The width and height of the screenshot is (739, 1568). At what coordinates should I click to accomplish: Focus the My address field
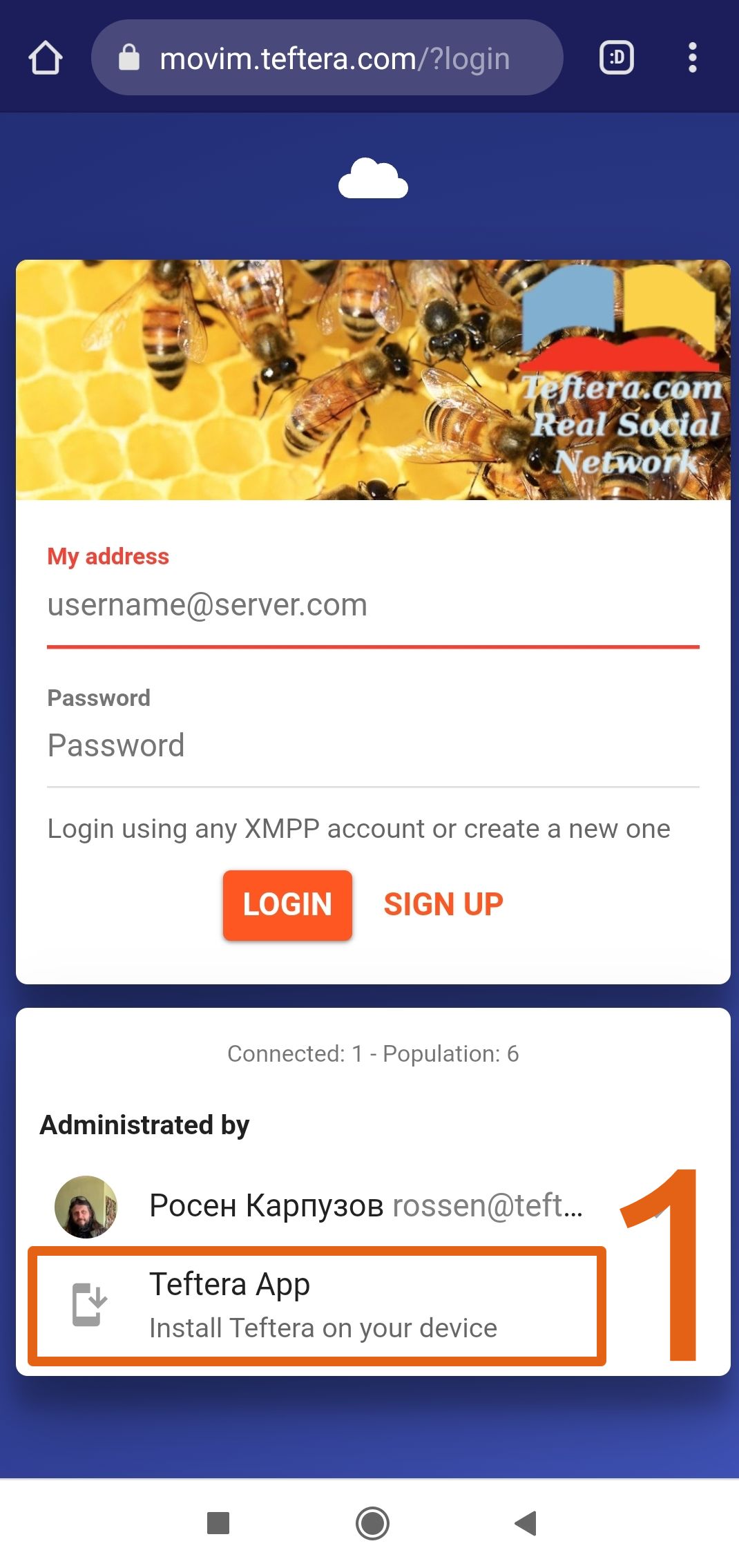[373, 606]
